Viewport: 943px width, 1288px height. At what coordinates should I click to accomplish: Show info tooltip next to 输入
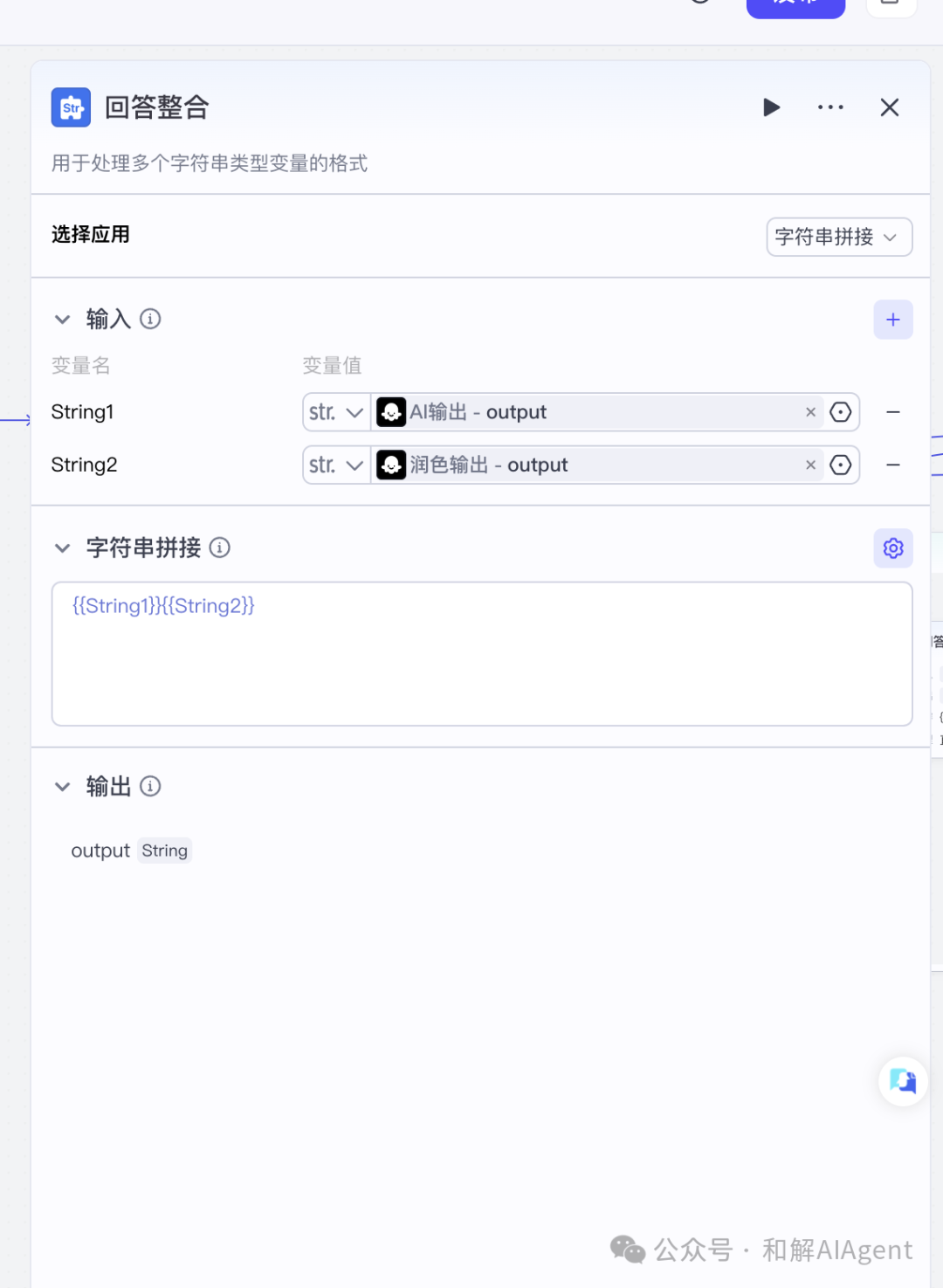click(150, 320)
